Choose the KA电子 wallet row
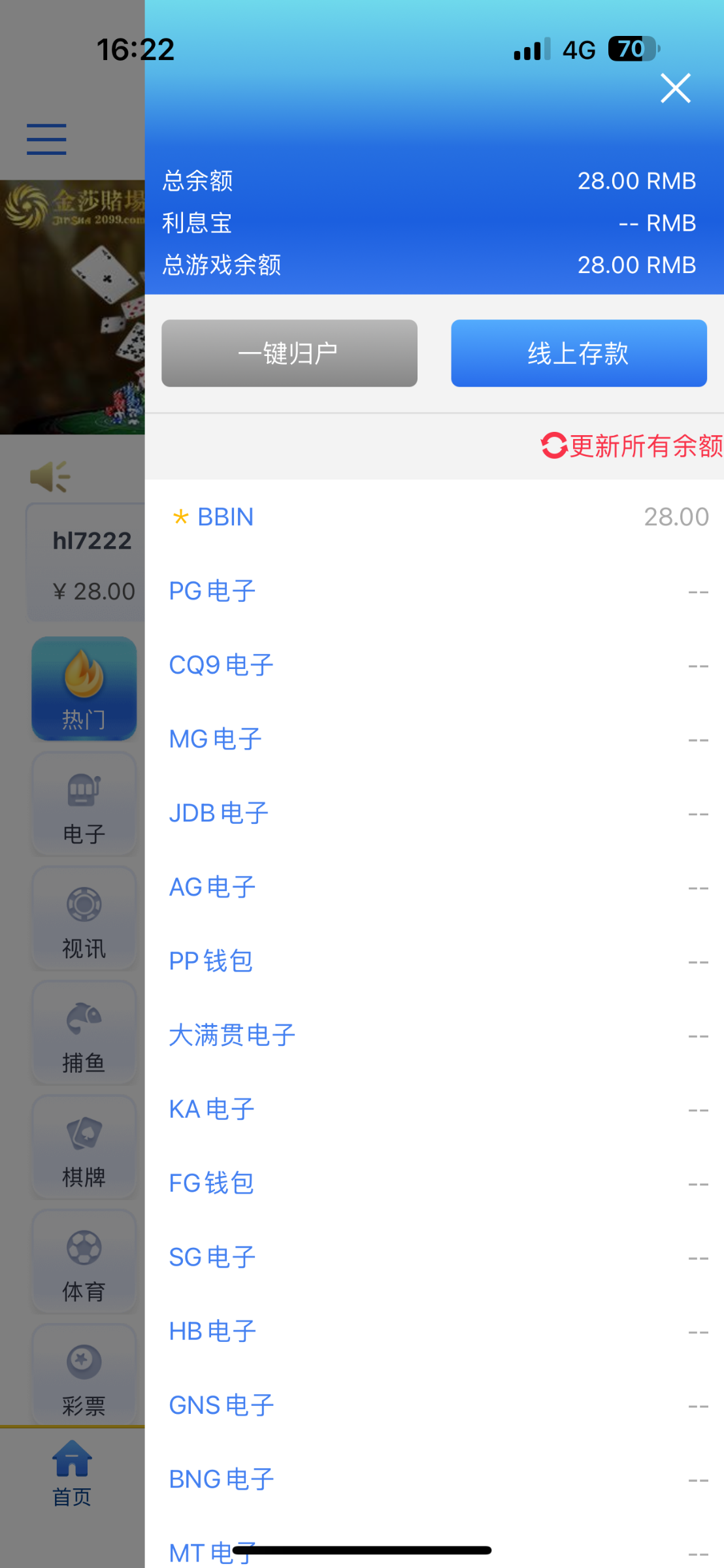The height and width of the screenshot is (1568, 724). click(435, 1109)
